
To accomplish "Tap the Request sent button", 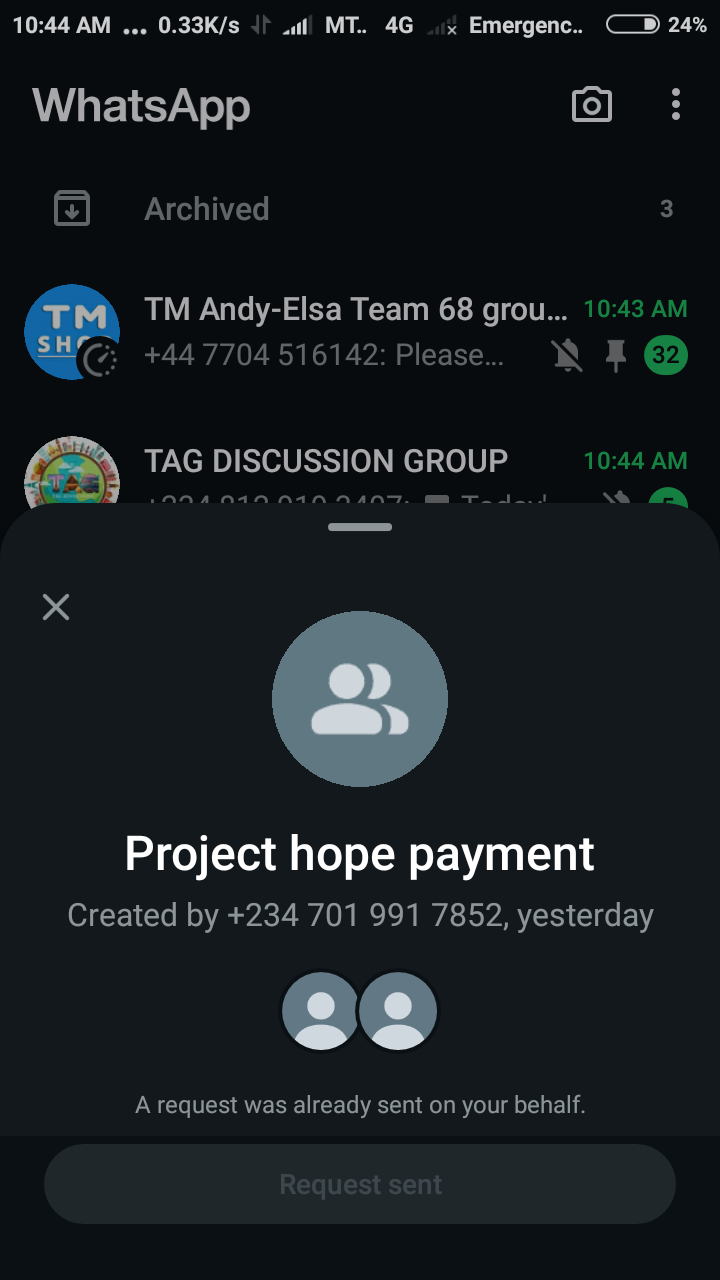I will pos(360,1184).
